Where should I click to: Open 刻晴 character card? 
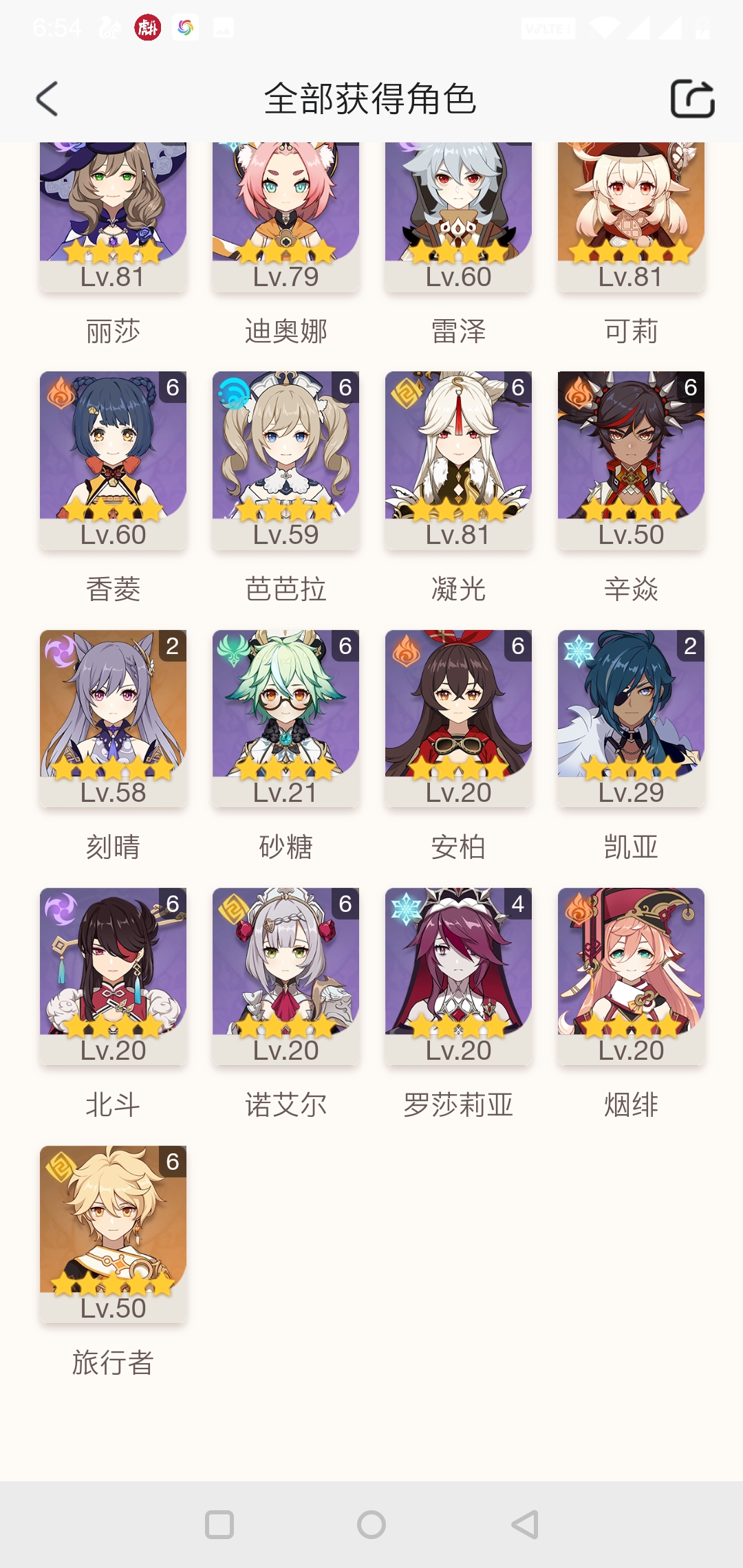coord(113,717)
